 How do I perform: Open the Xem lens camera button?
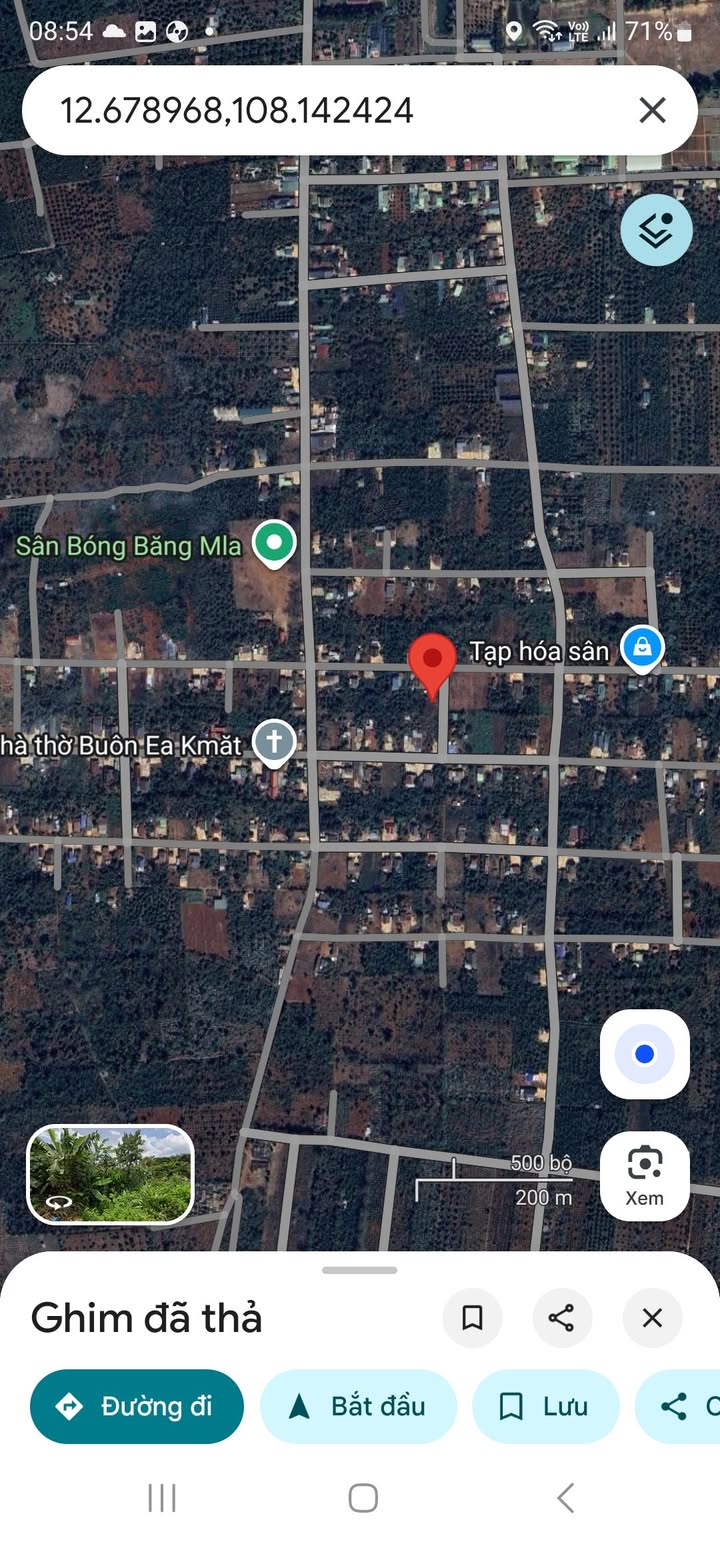645,1176
